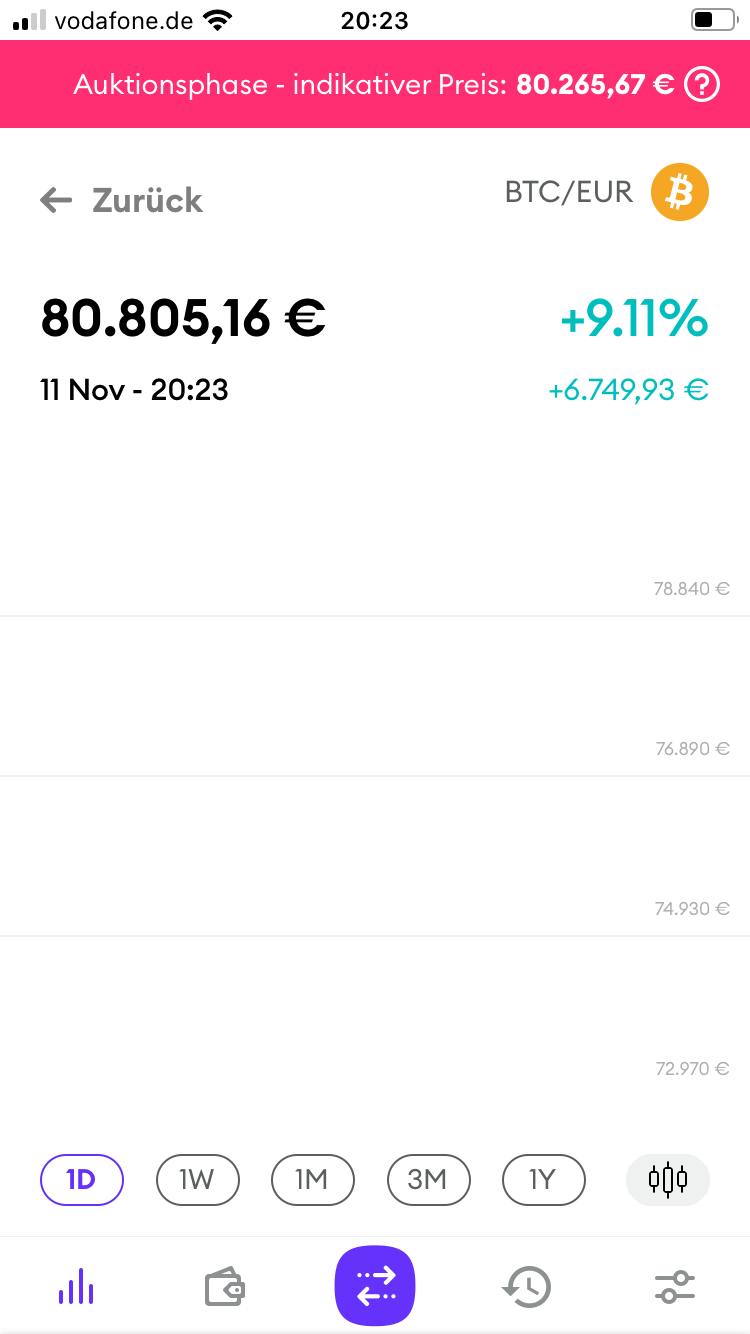This screenshot has height=1334, width=750.
Task: Switch chart to 1W range
Action: pos(197,1180)
